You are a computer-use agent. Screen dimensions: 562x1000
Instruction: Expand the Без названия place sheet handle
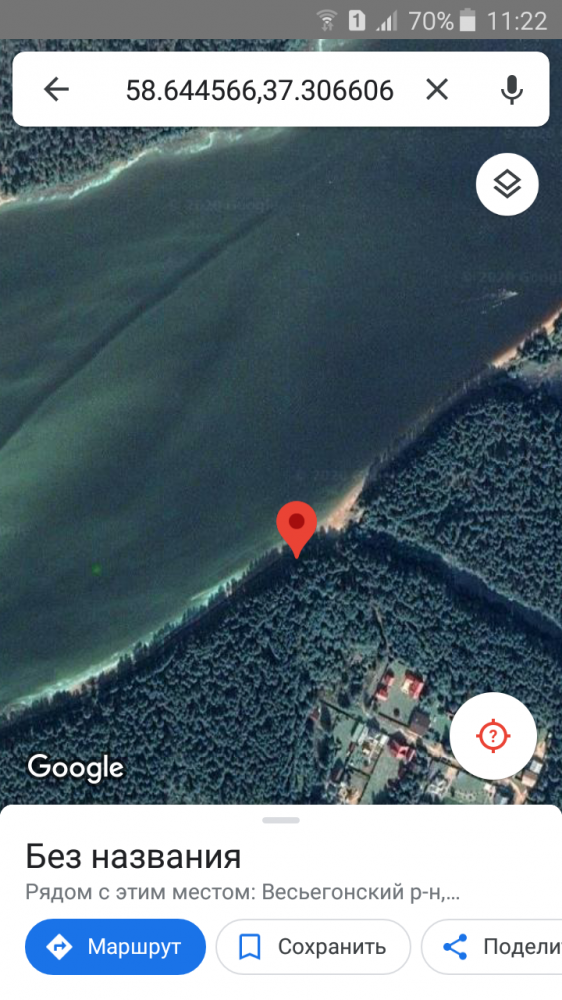point(281,820)
